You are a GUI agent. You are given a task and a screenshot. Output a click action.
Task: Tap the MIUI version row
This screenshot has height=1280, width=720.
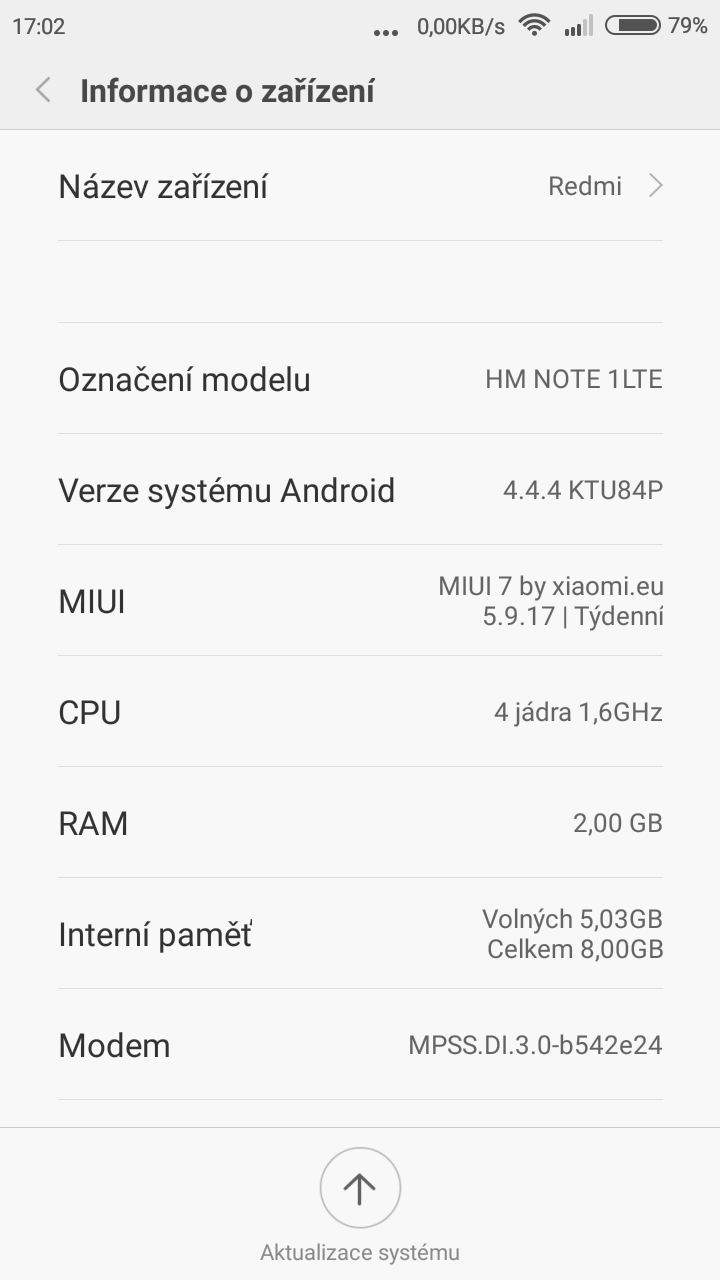[x=360, y=601]
